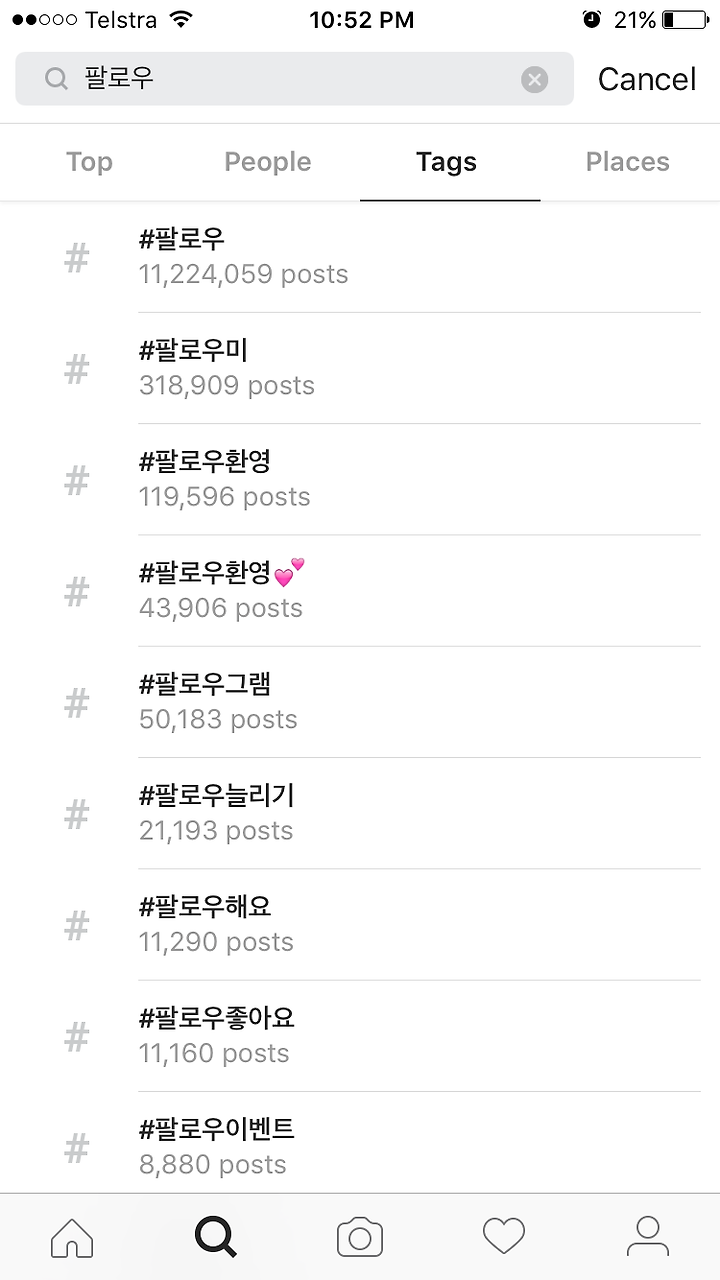Open the #팔로우해요 hashtag result
720x1280 pixels.
click(x=360, y=924)
